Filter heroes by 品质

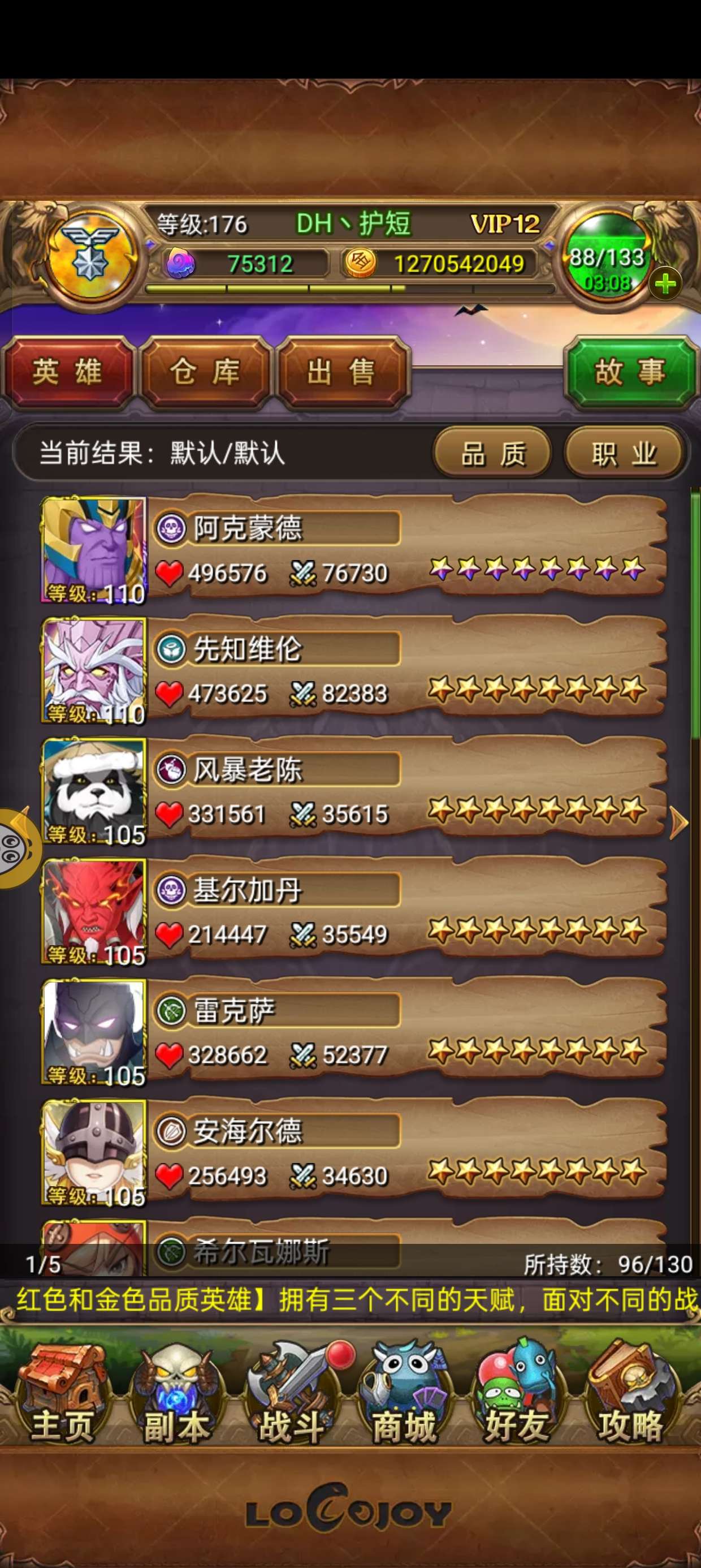pos(492,454)
